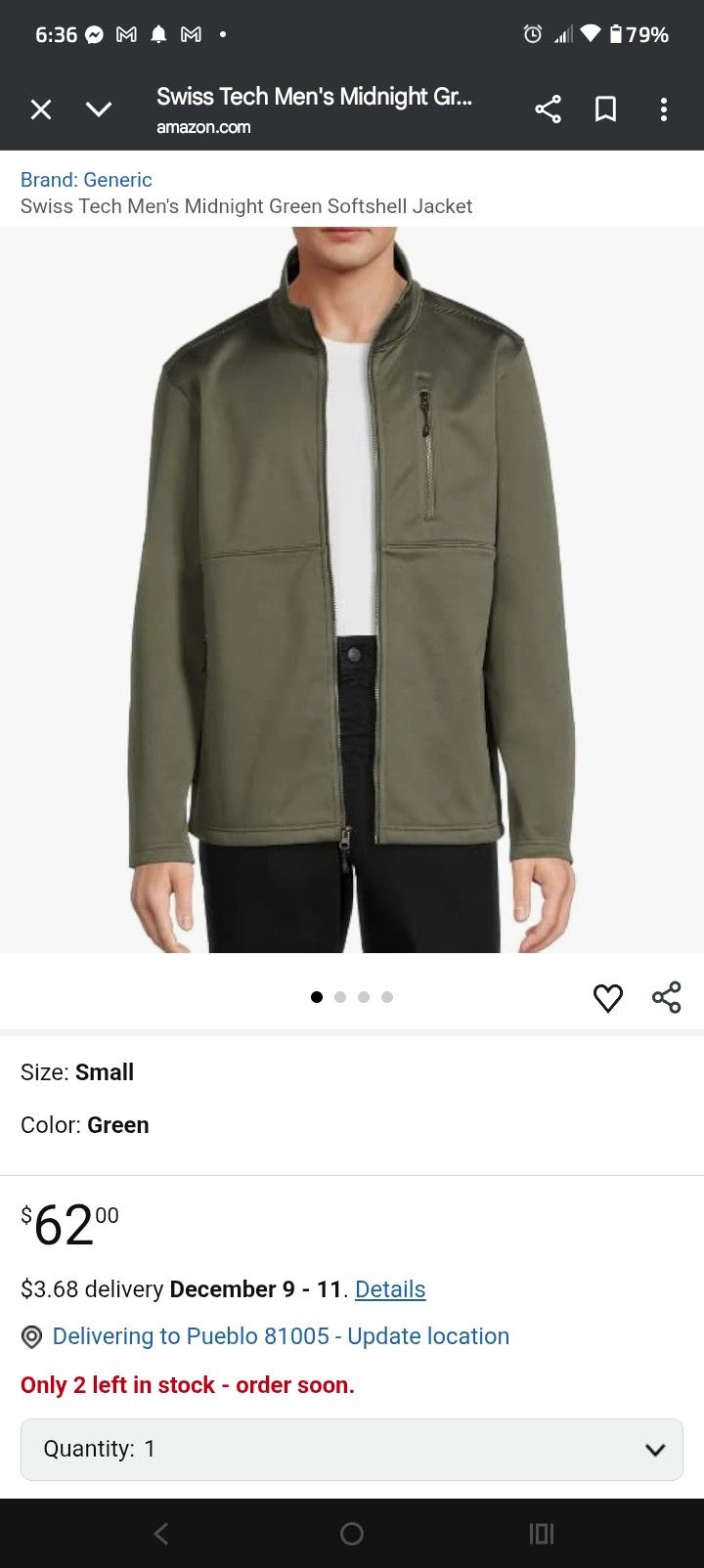The image size is (704, 1568).
Task: Open the Quantity dropdown
Action: coord(351,1450)
